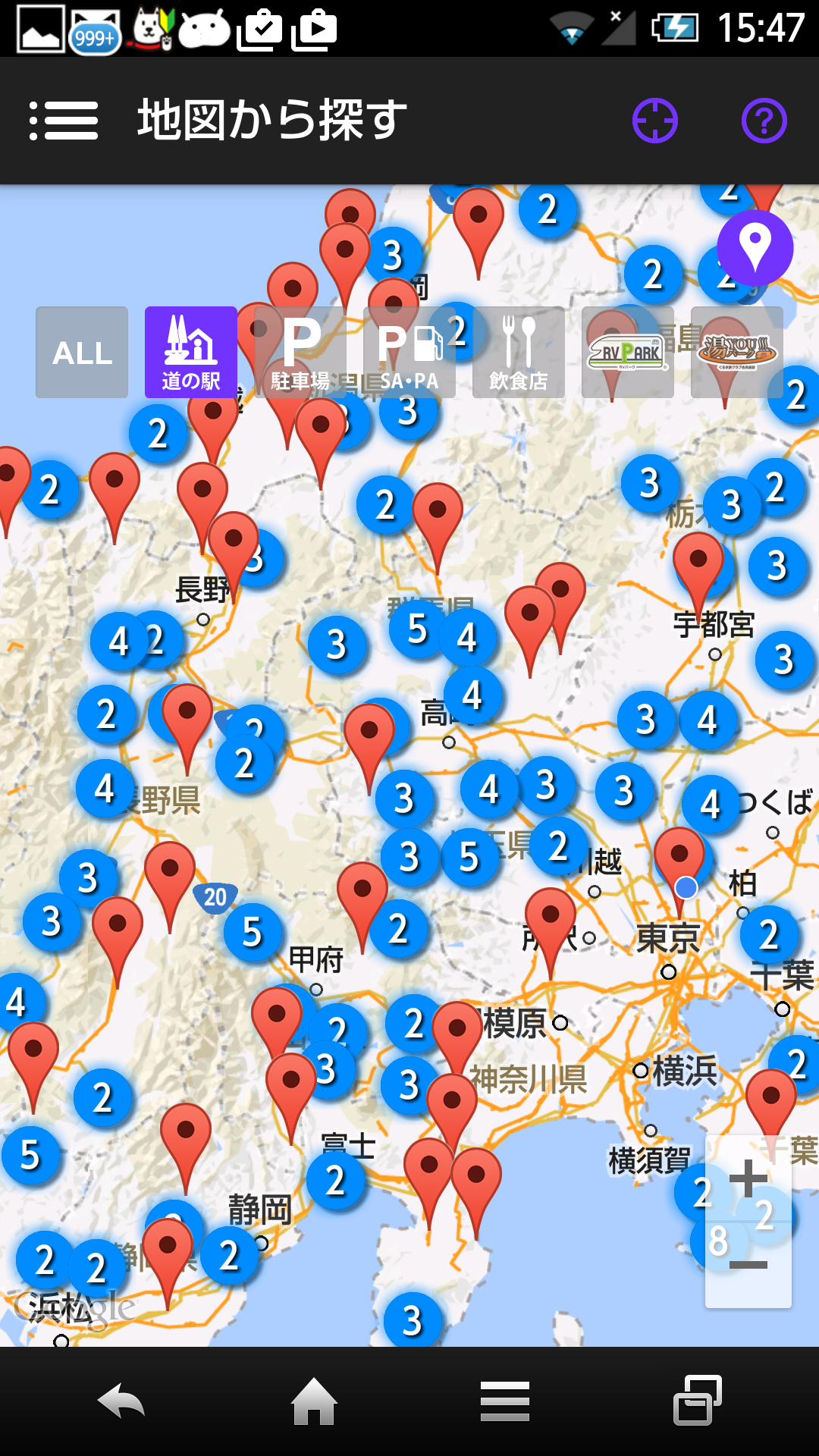Center map on current location crosshair
Image resolution: width=819 pixels, height=1456 pixels.
click(654, 121)
